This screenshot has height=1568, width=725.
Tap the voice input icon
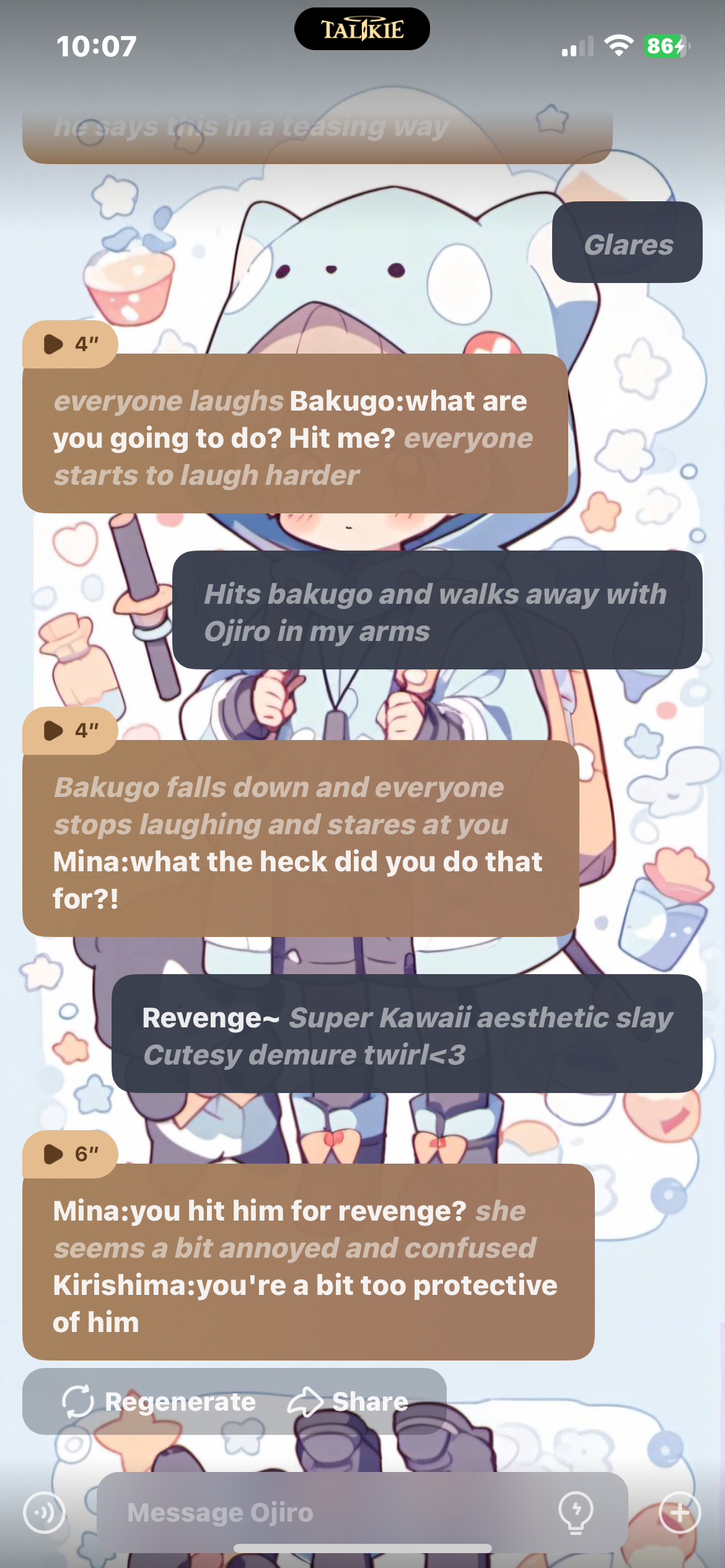[44, 1512]
